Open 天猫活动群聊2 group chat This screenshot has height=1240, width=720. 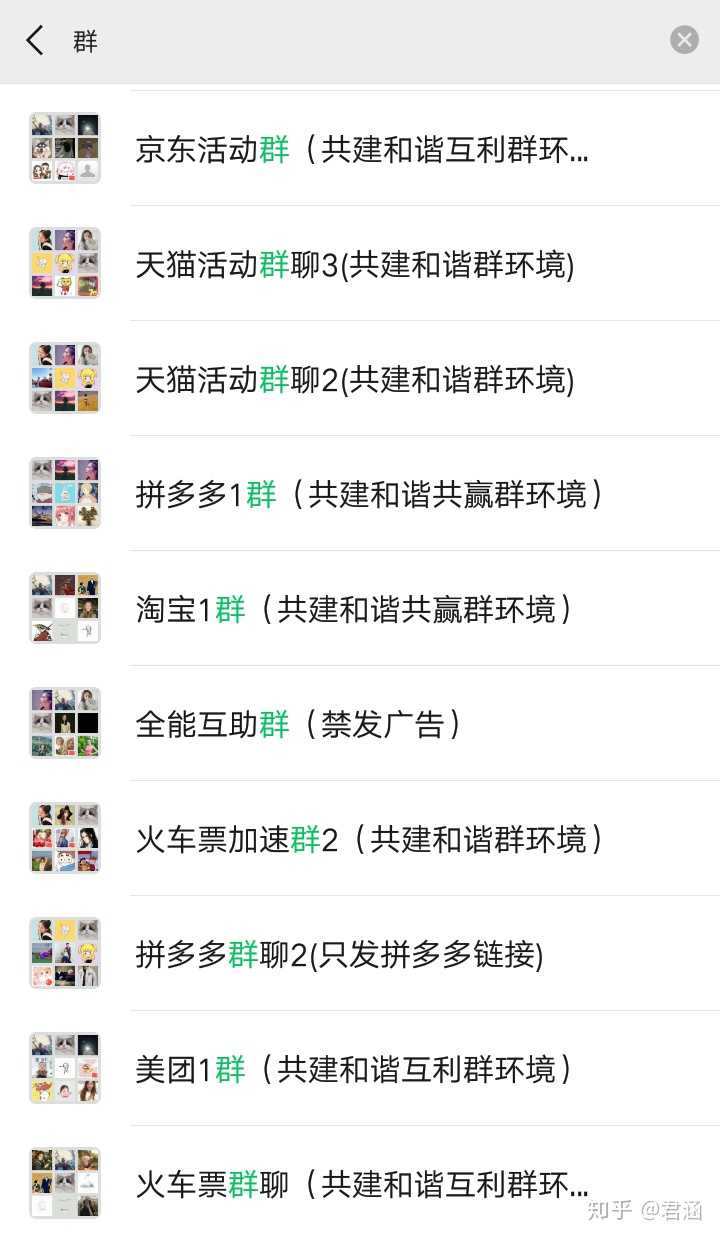coord(356,380)
